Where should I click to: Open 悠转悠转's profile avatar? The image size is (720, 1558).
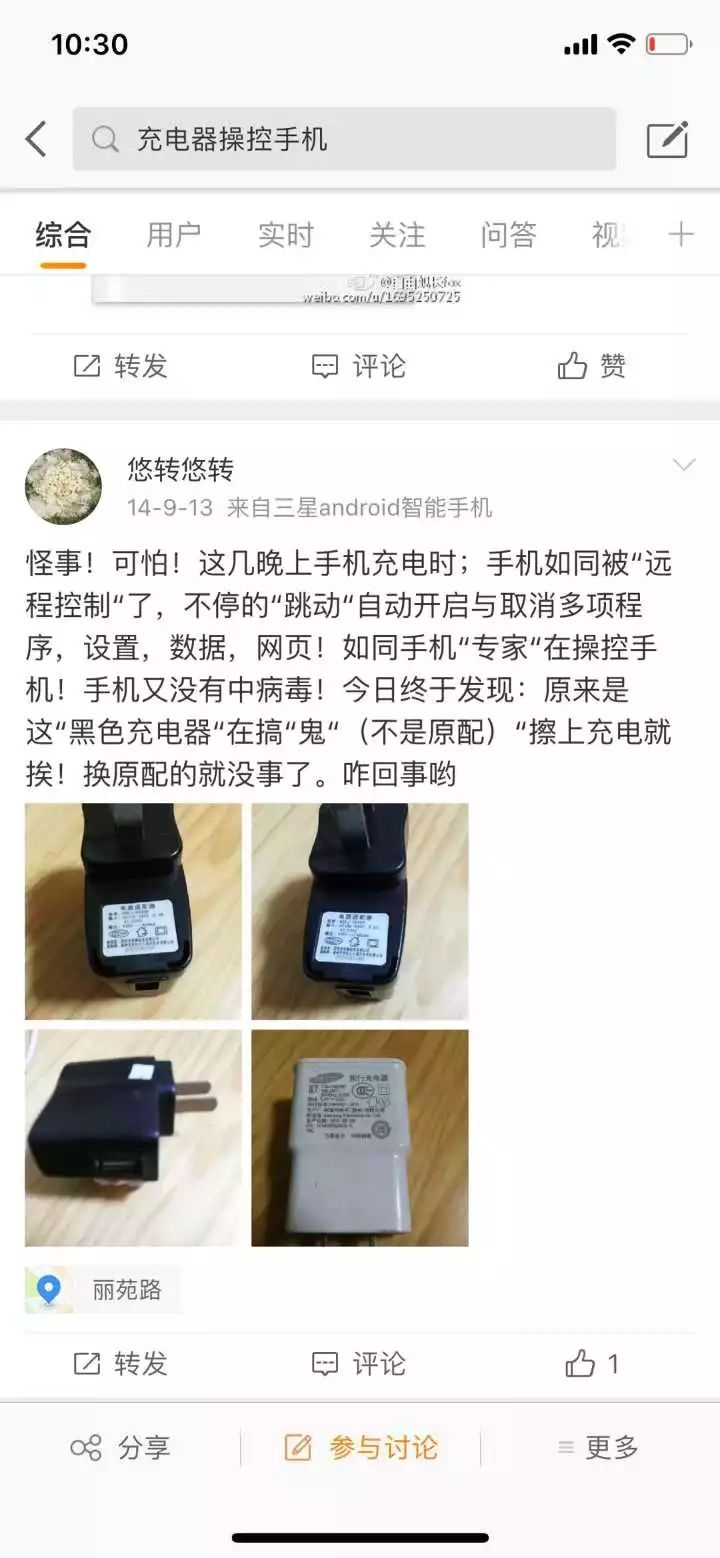click(x=63, y=486)
